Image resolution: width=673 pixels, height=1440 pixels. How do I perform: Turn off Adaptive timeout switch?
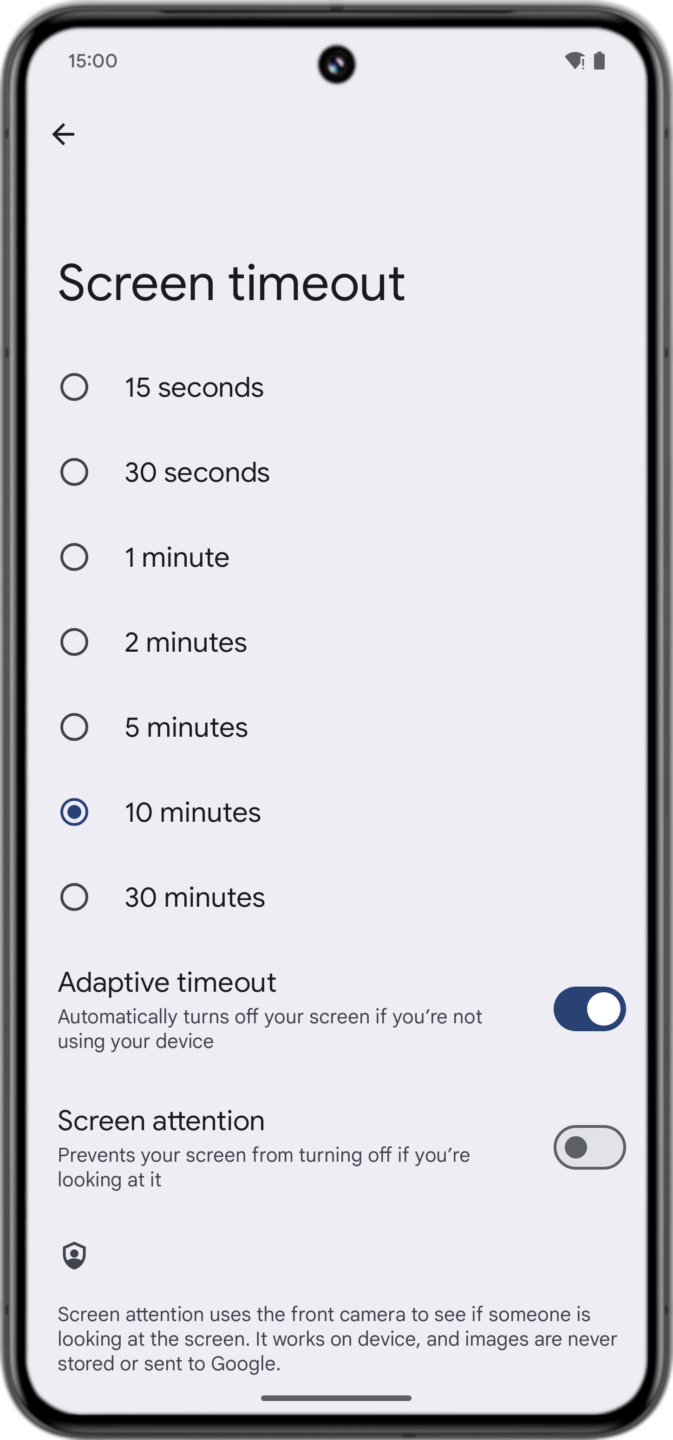point(589,1009)
